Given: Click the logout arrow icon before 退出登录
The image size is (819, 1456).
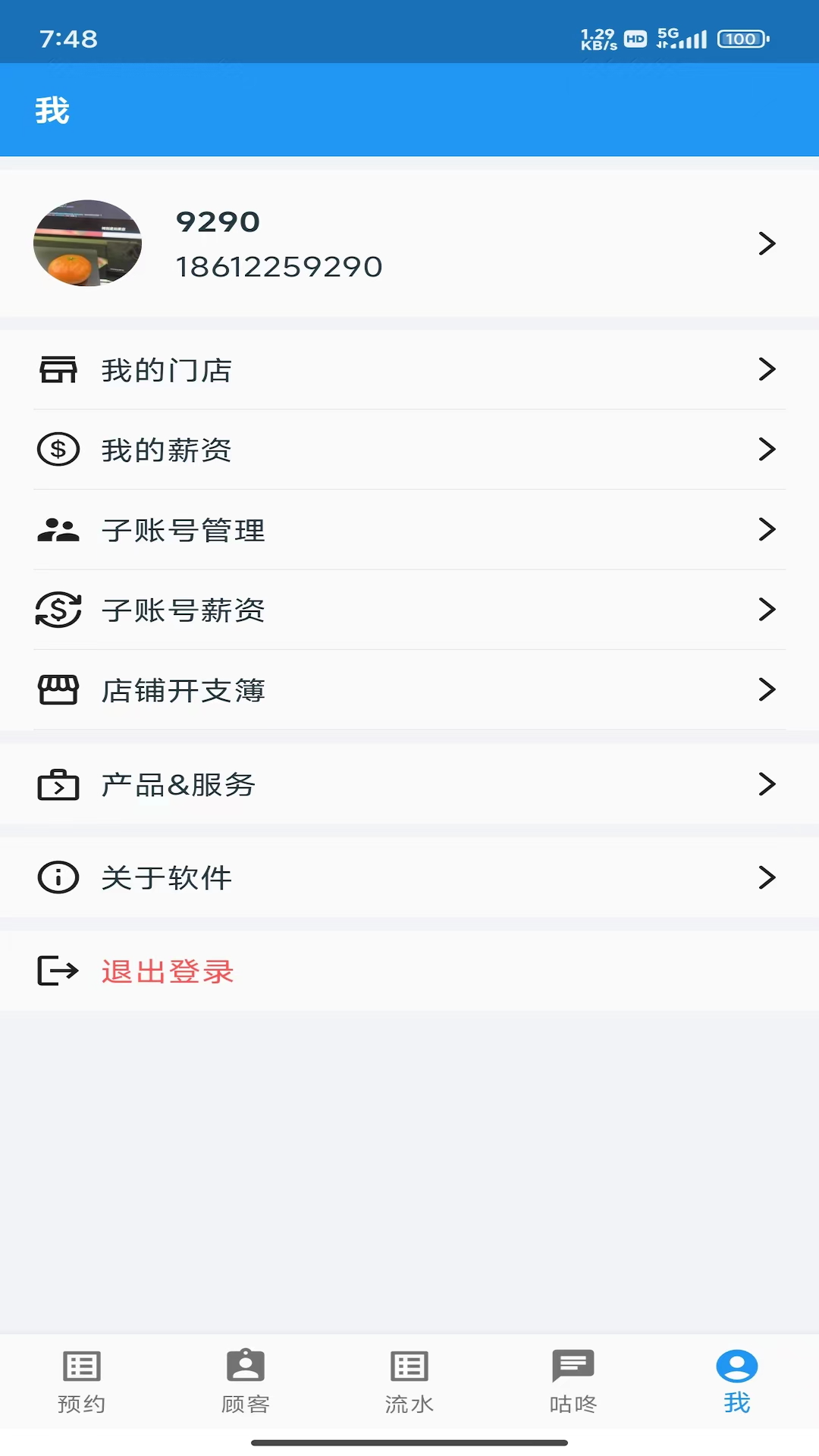Looking at the screenshot, I should (x=57, y=971).
